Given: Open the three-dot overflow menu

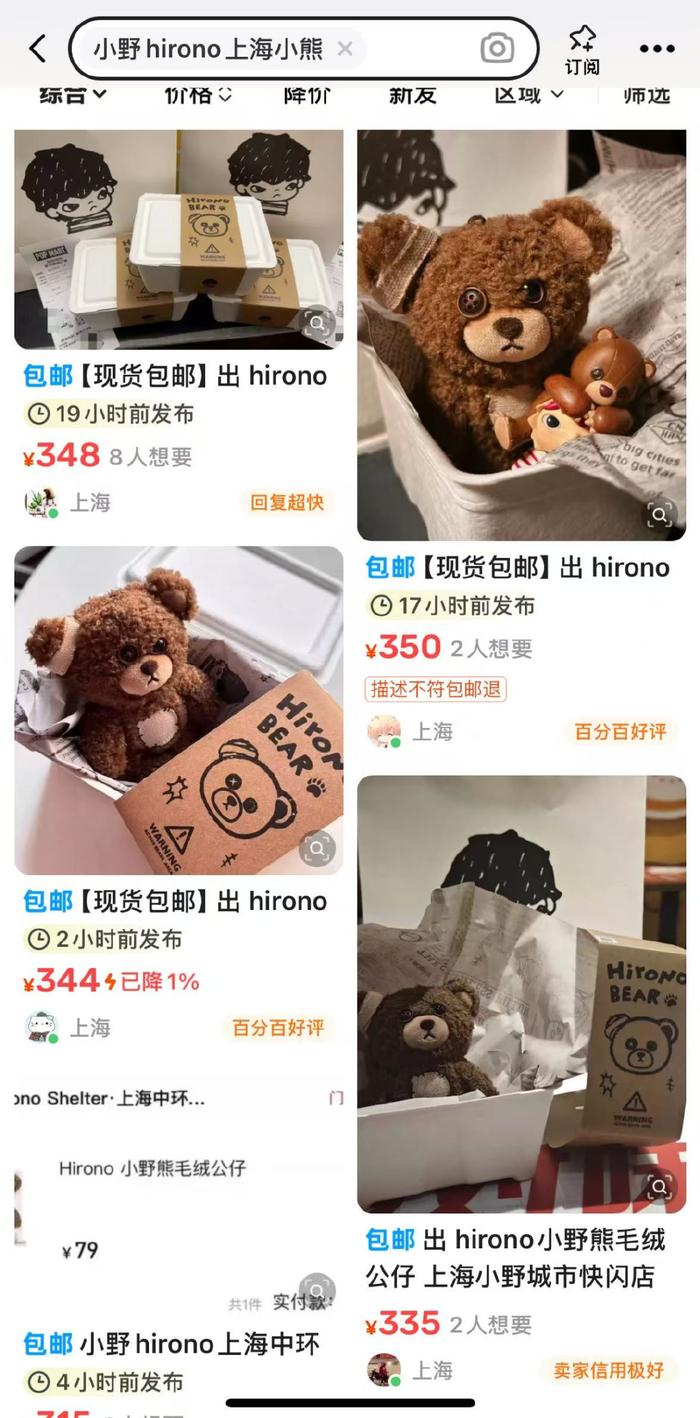Looking at the screenshot, I should [x=657, y=48].
